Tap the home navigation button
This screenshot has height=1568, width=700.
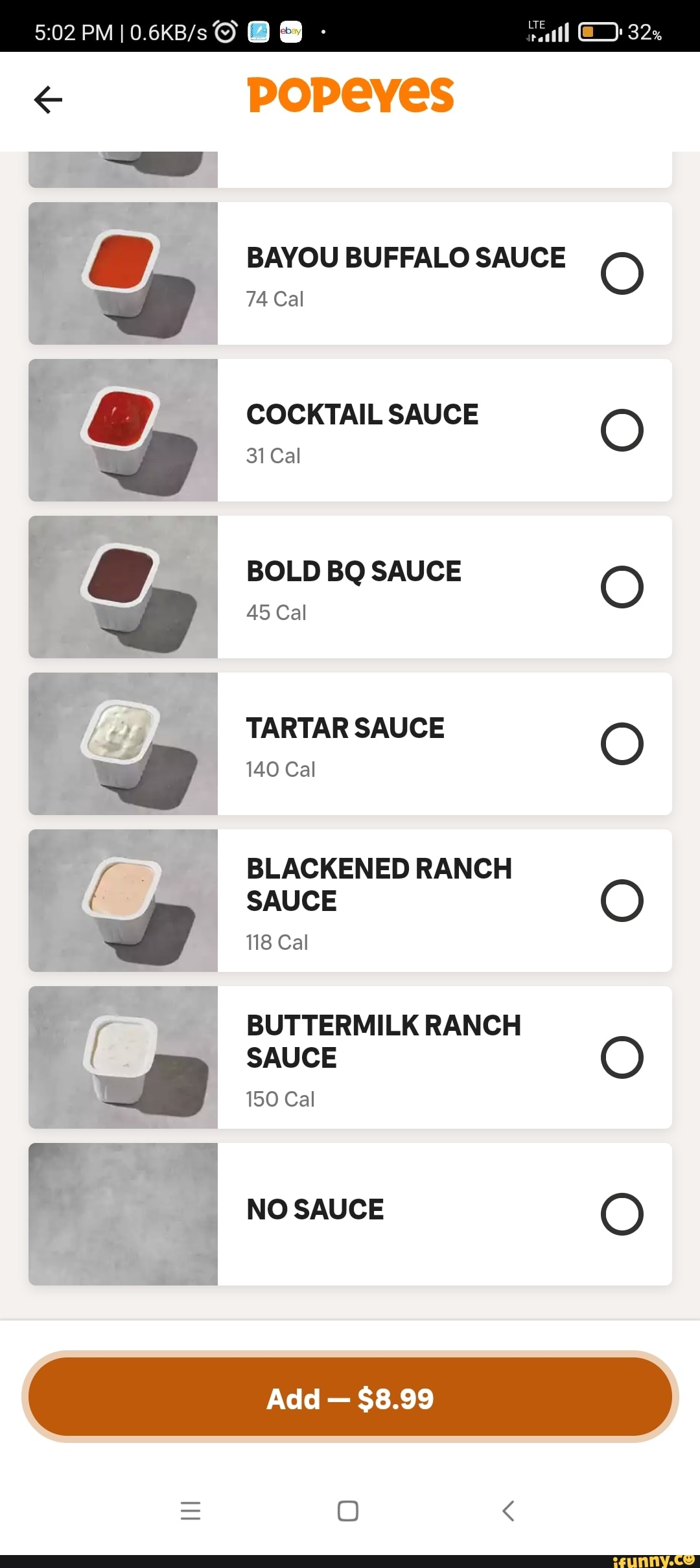click(x=347, y=1512)
